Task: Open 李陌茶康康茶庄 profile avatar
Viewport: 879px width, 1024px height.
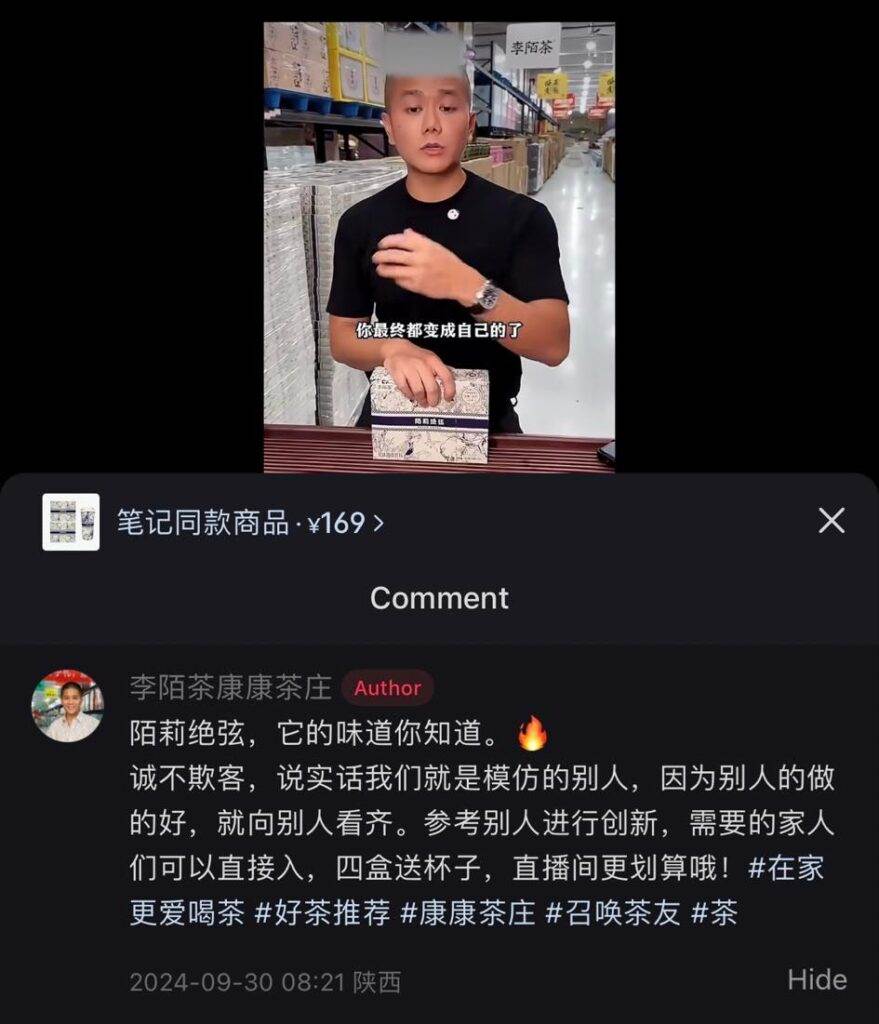Action: (x=67, y=706)
